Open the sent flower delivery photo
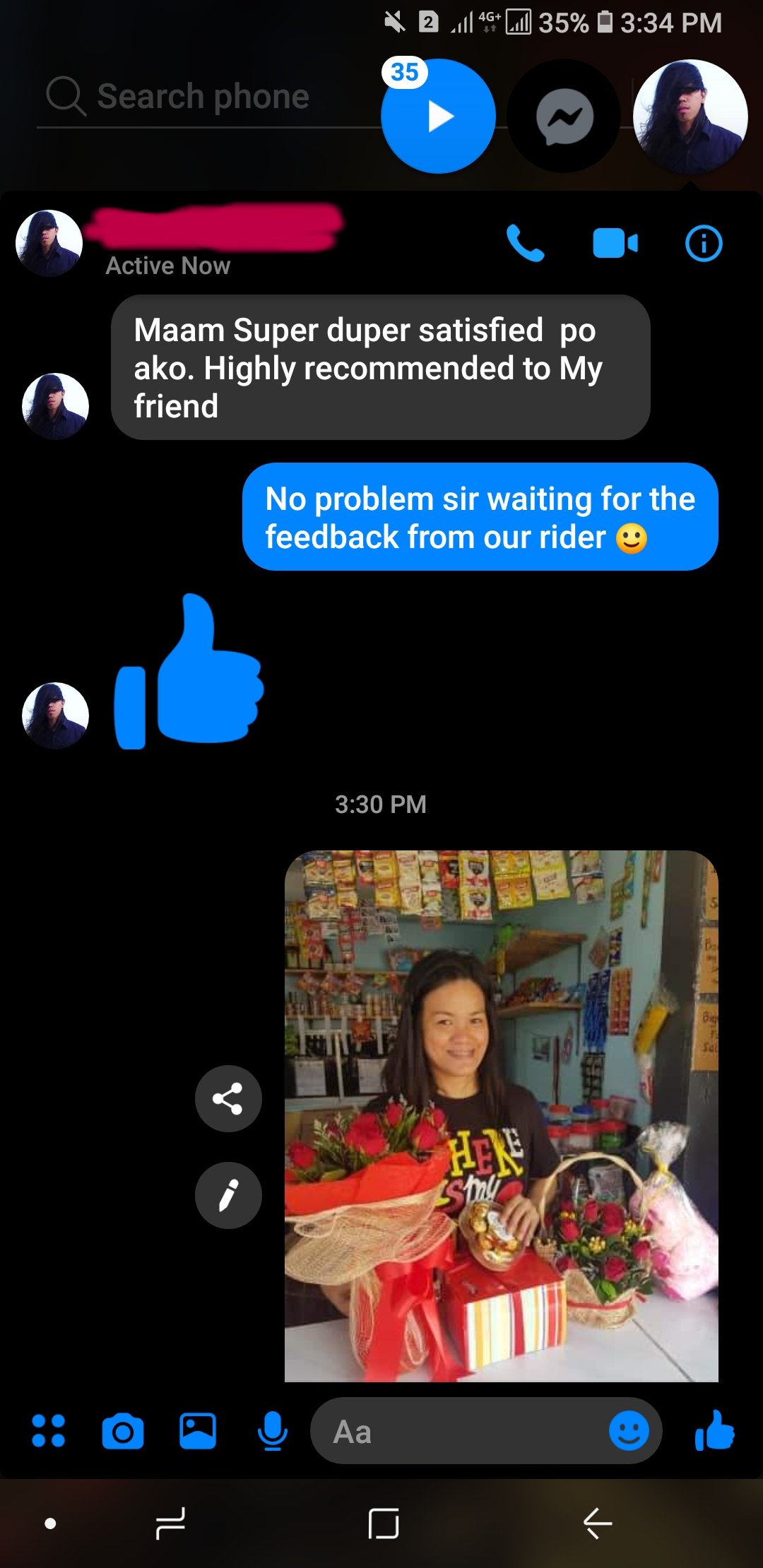This screenshot has height=1568, width=763. click(x=501, y=1116)
